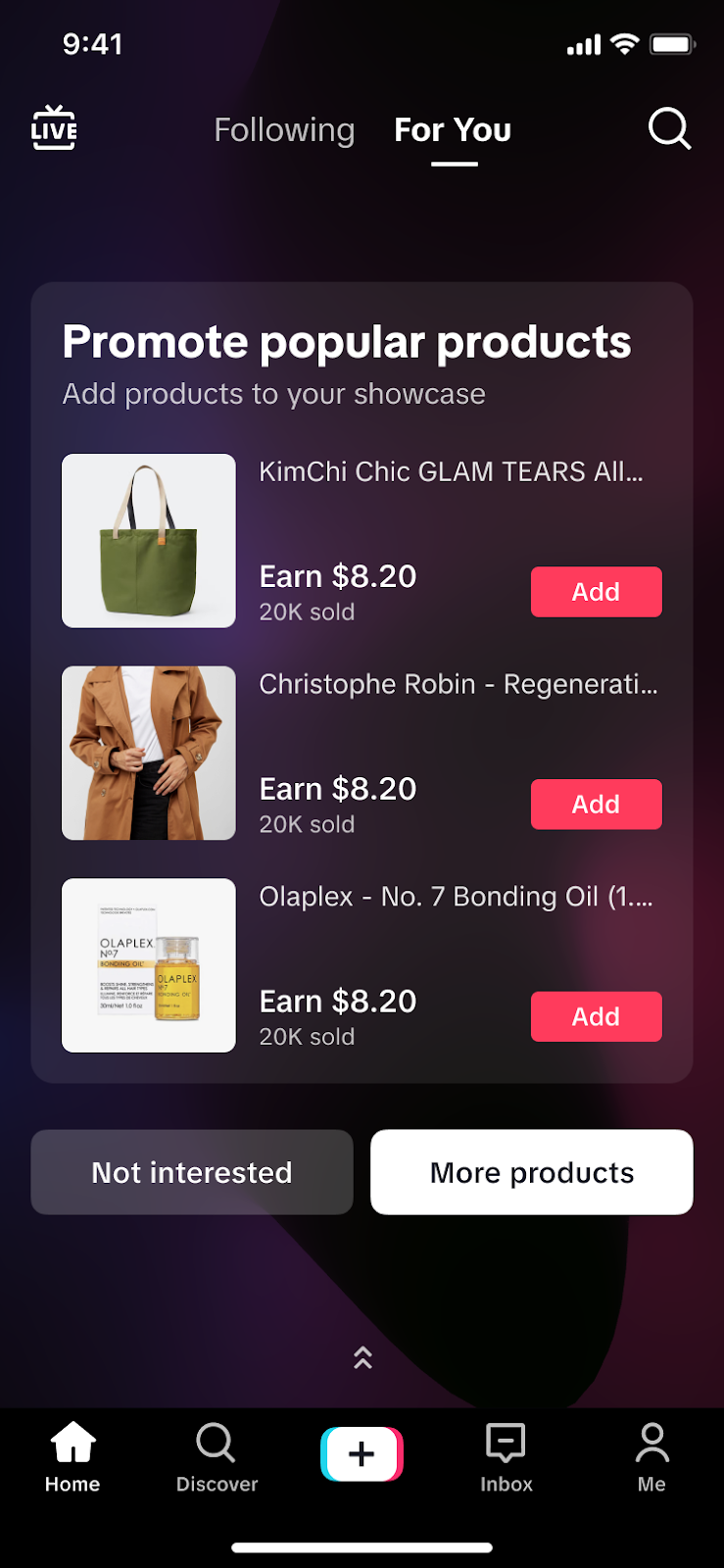Open the search magnifier icon

click(x=669, y=128)
